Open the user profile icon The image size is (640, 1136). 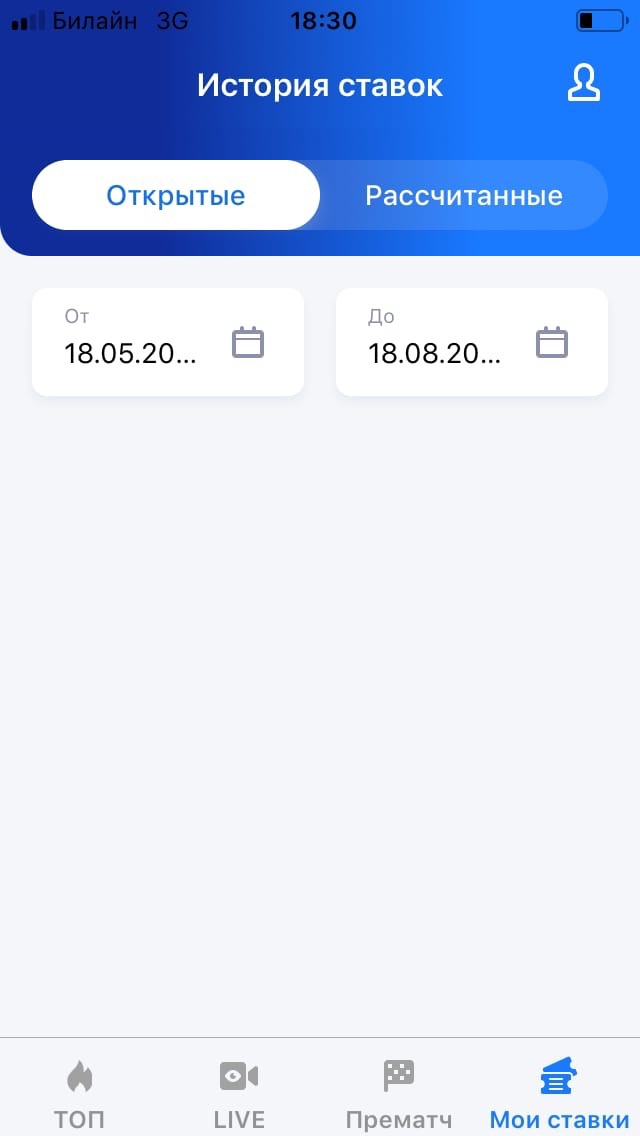pos(584,84)
